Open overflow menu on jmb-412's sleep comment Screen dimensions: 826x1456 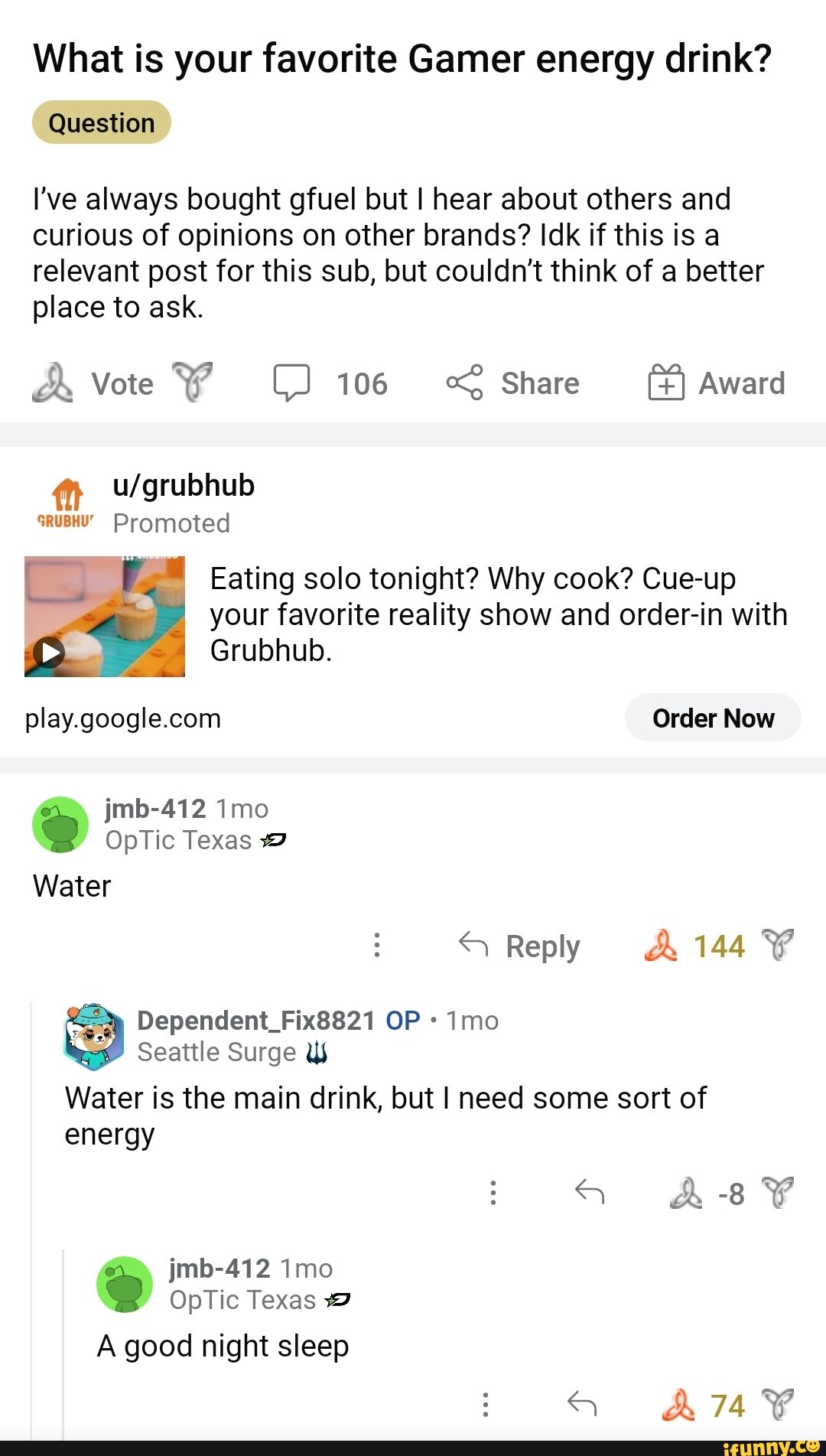point(485,1406)
